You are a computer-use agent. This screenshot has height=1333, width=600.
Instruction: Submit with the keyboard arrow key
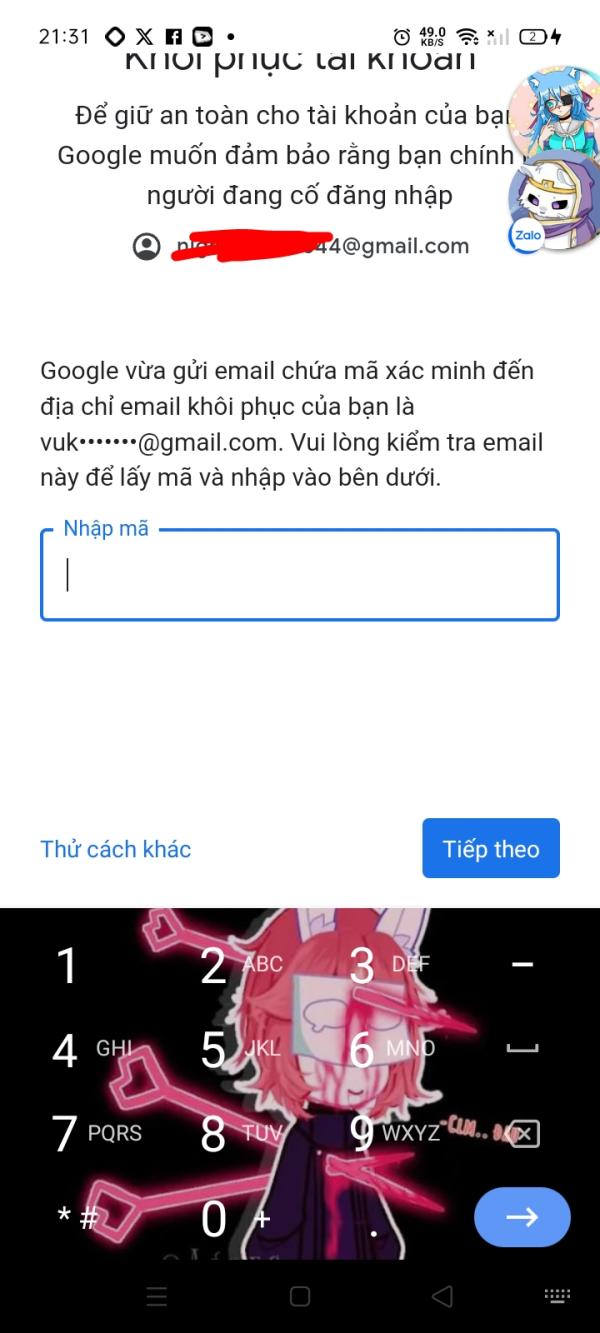(522, 1217)
